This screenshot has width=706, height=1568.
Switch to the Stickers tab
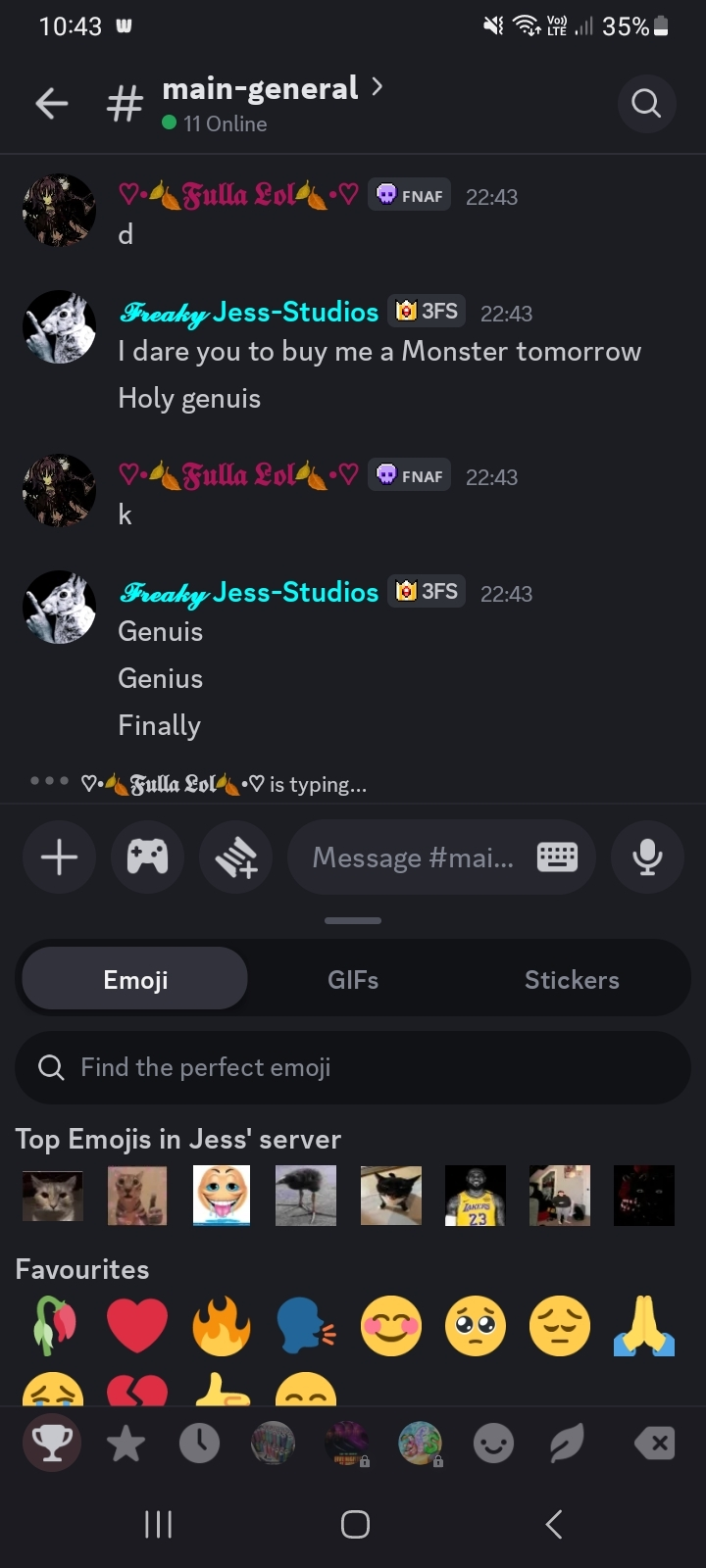coord(572,980)
